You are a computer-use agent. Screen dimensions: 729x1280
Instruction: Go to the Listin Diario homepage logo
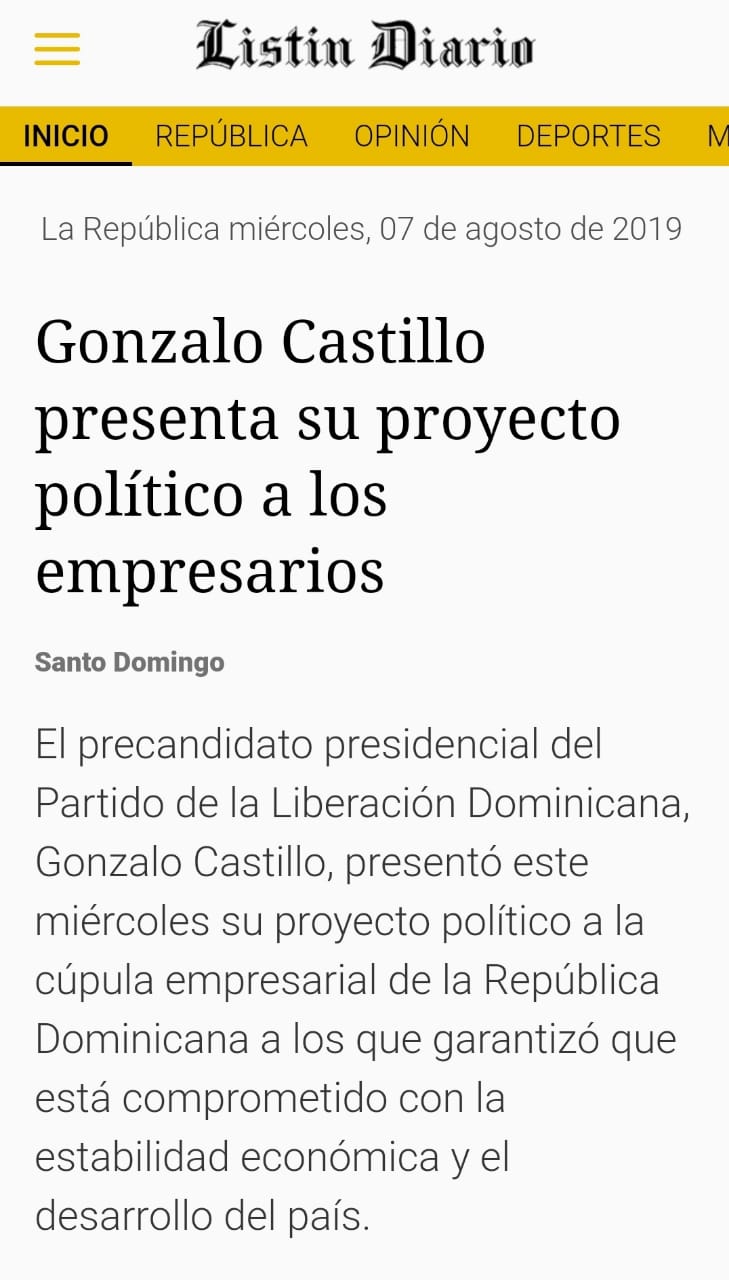(x=365, y=47)
